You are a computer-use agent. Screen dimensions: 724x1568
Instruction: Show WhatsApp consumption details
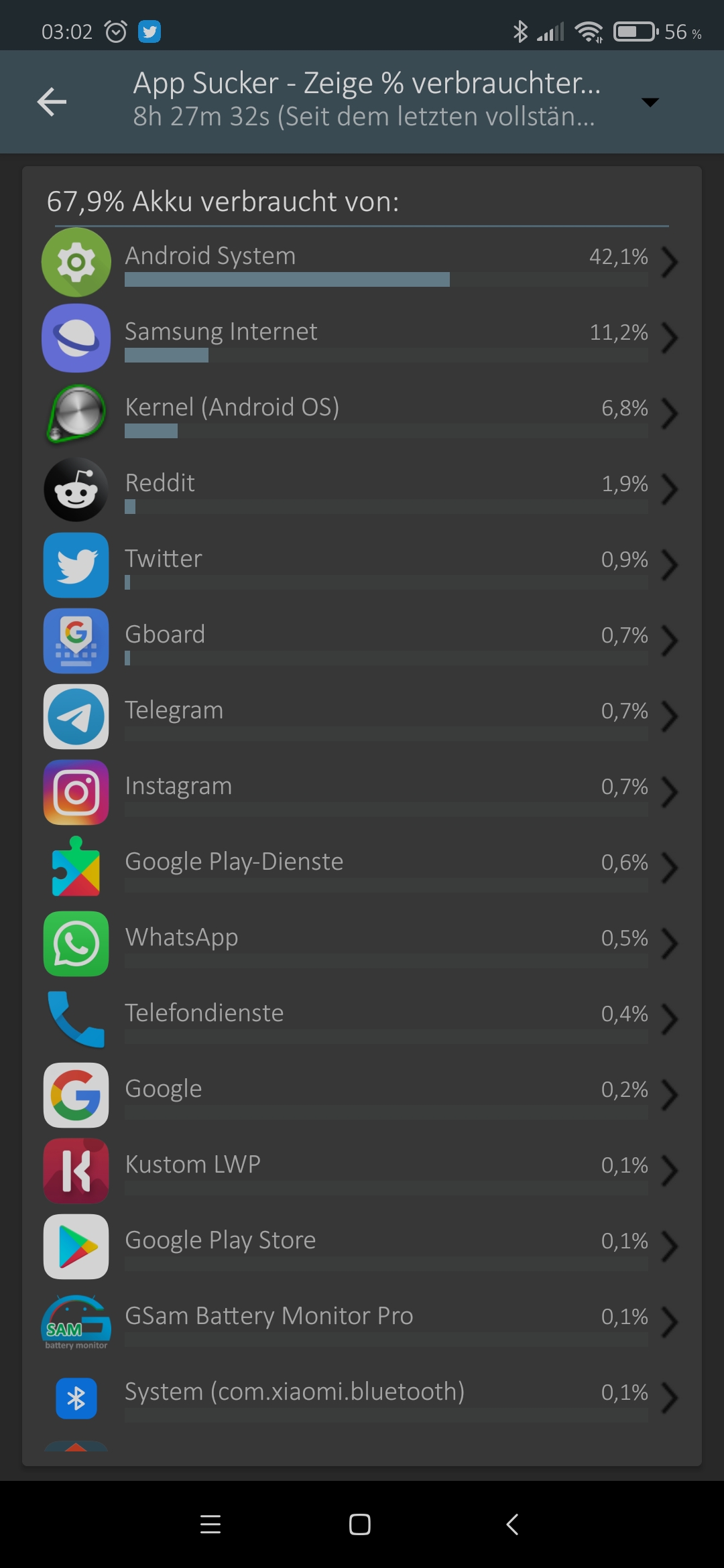[x=362, y=943]
